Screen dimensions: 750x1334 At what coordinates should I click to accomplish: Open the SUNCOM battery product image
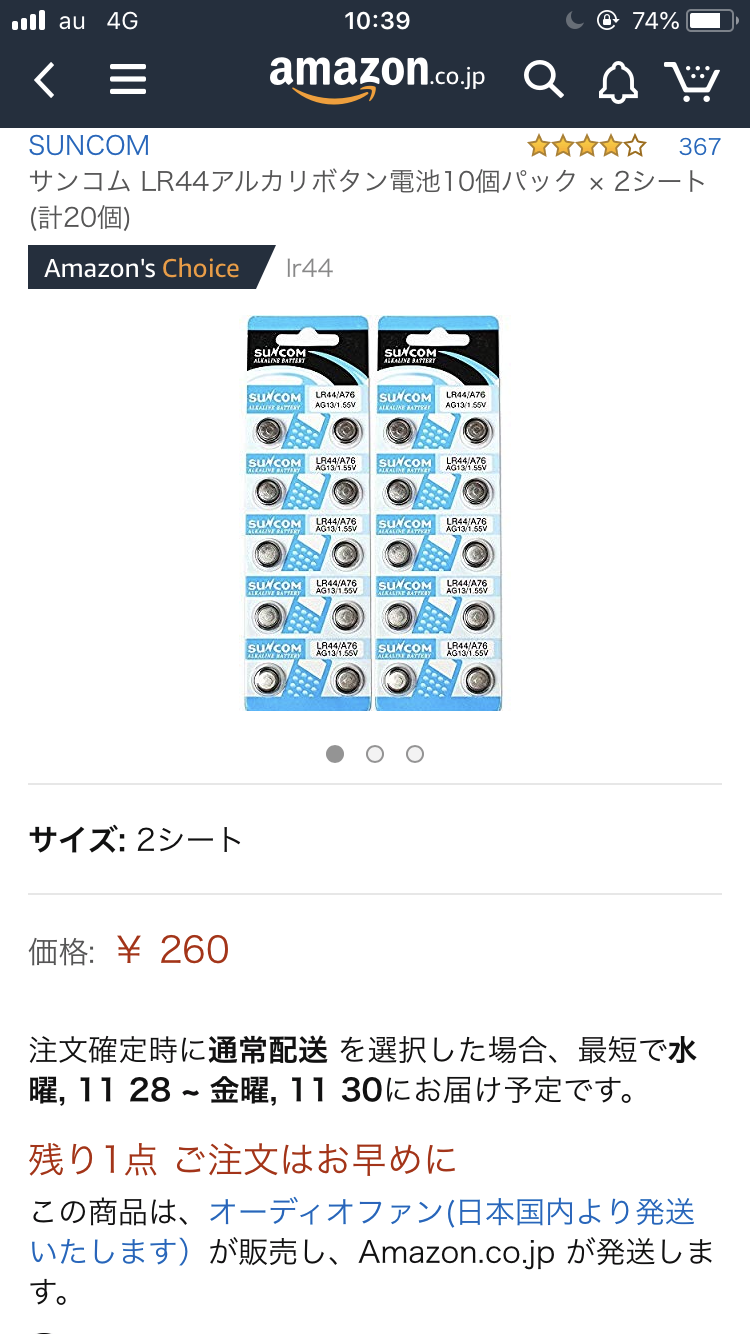373,514
